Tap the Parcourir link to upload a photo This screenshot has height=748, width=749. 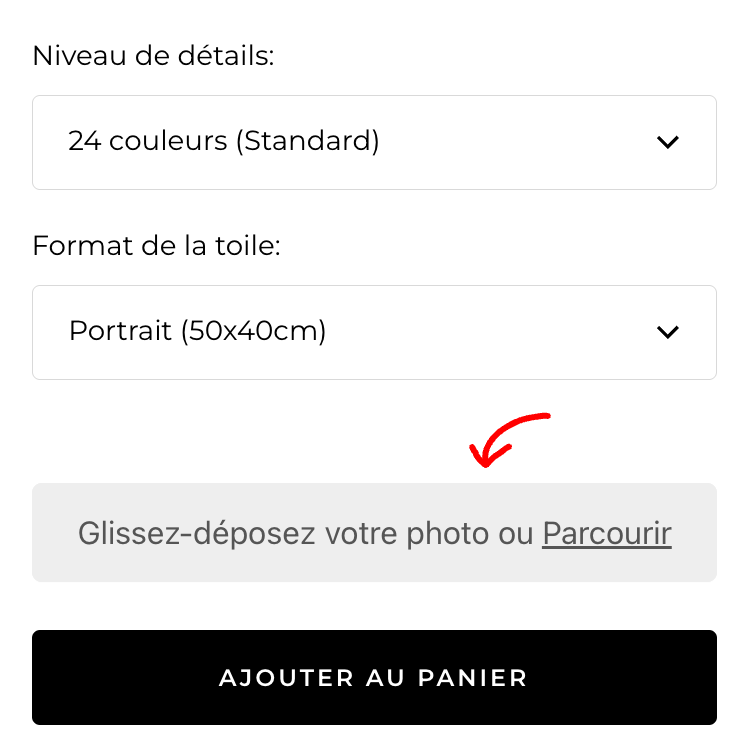606,534
